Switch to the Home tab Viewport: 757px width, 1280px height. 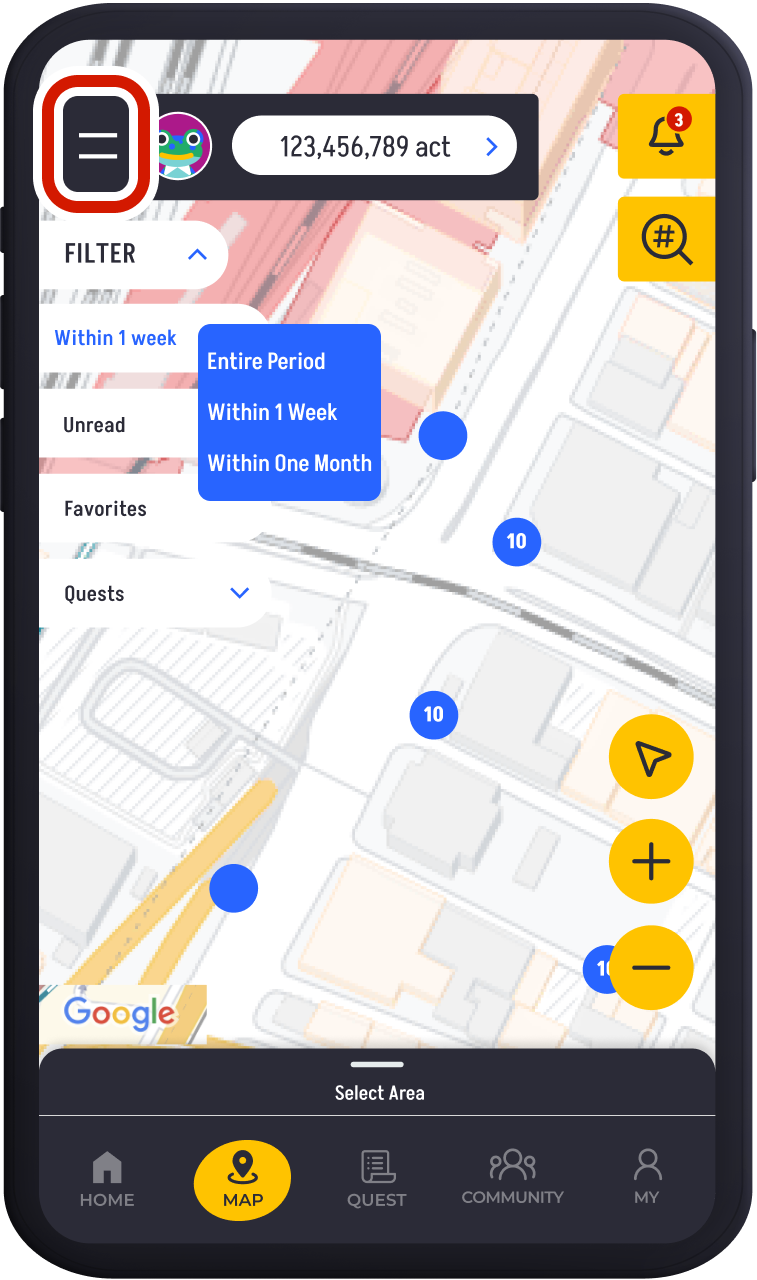tap(107, 1180)
